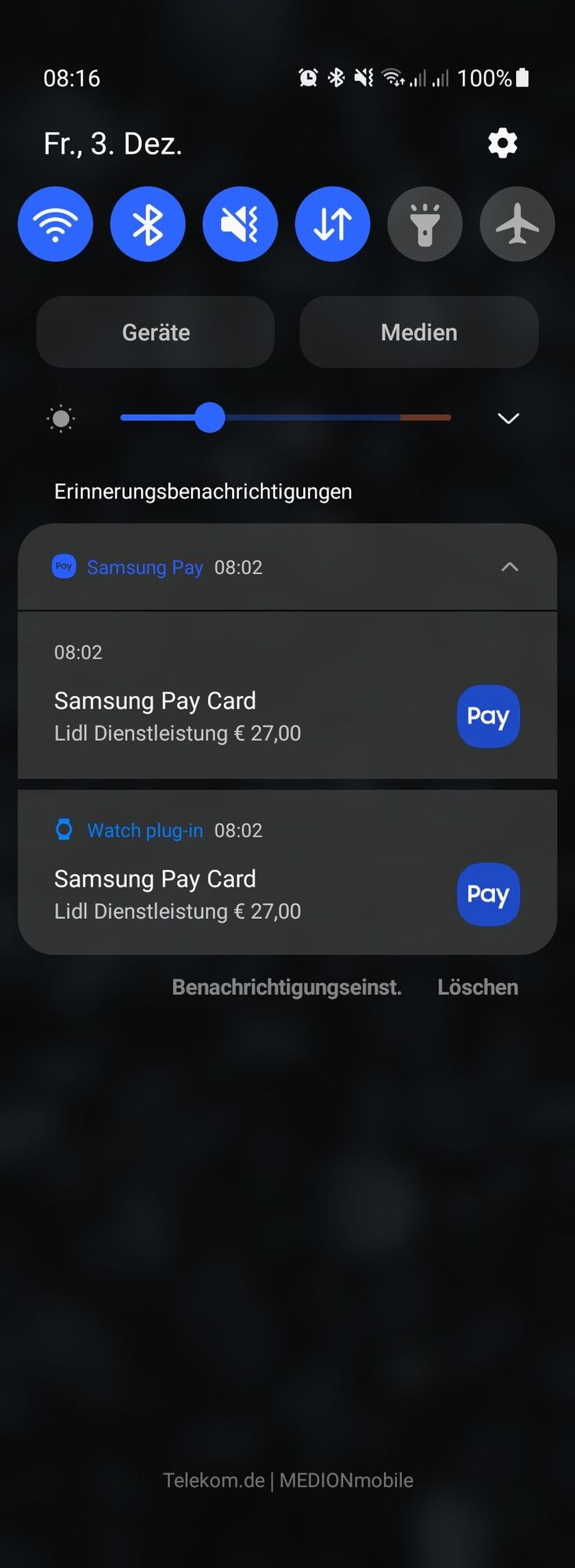Disable Bluetooth quick toggle
This screenshot has width=575, height=1568.
tap(148, 224)
